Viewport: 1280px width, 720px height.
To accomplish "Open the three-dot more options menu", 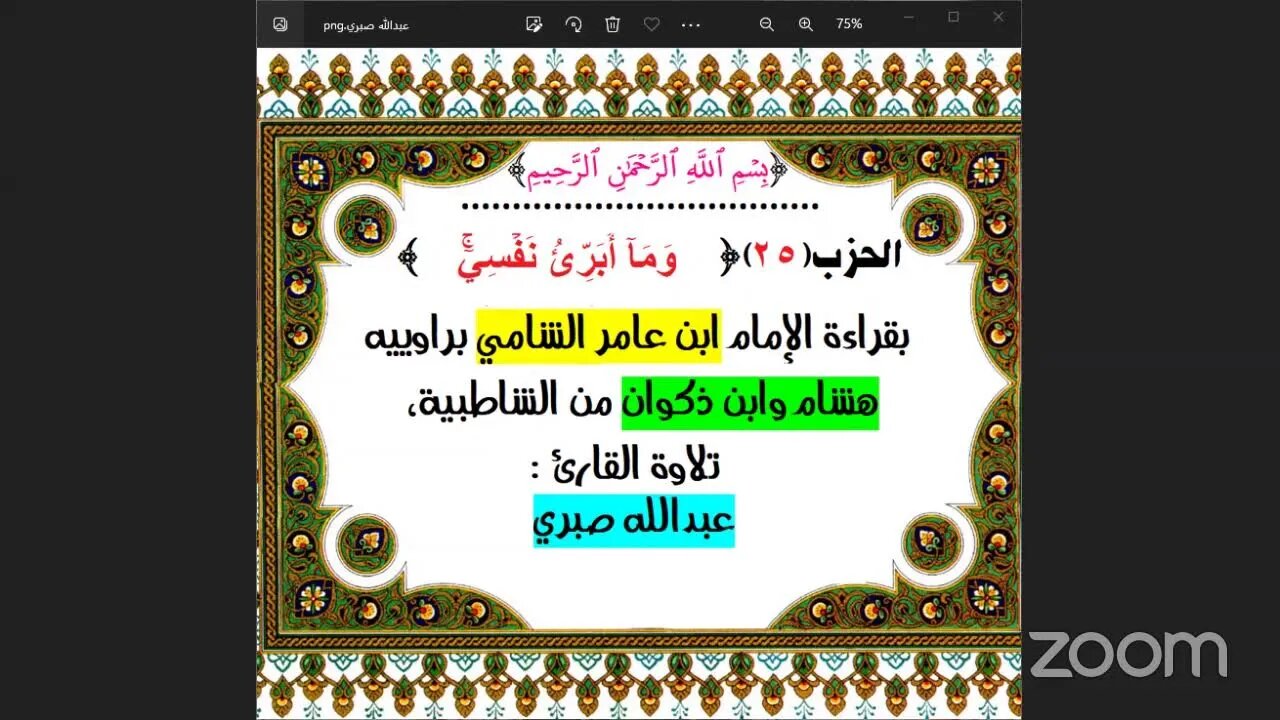I will point(691,24).
